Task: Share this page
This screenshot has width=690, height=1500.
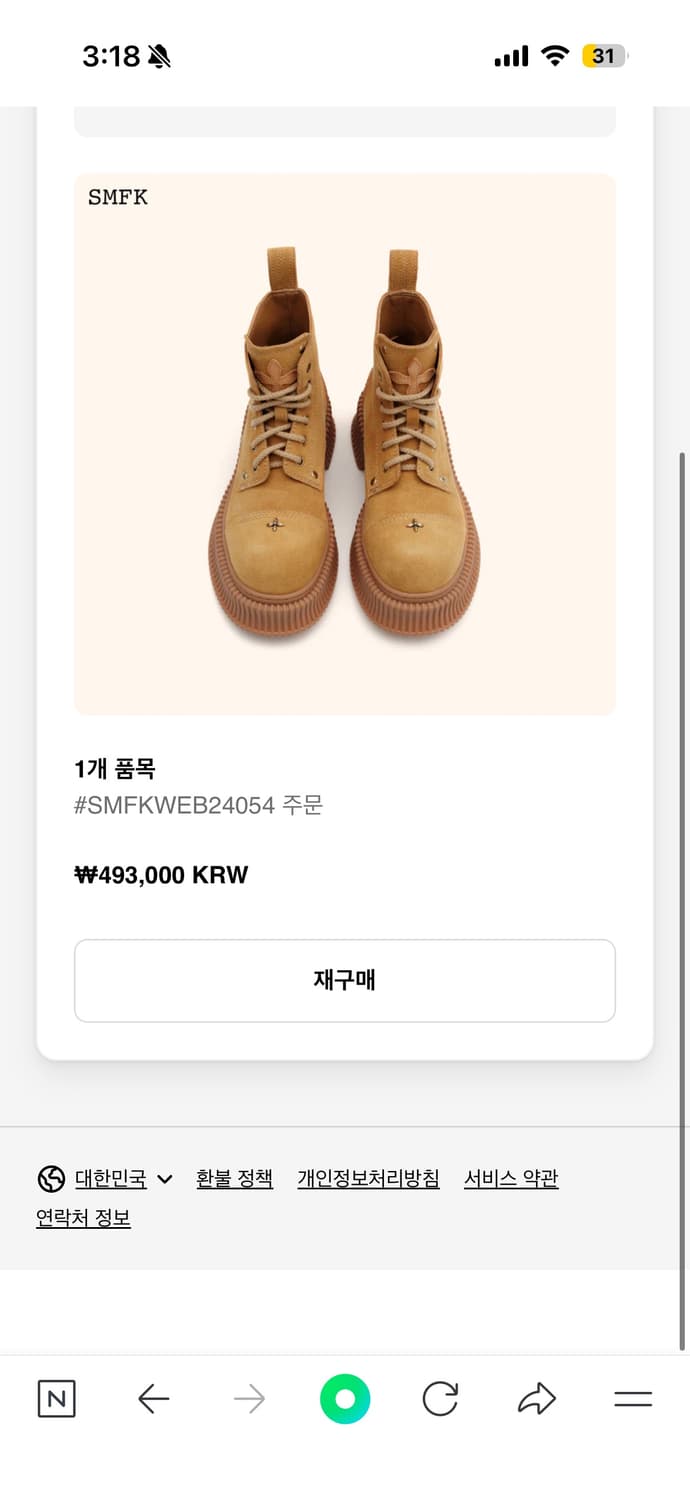Action: [x=536, y=1399]
